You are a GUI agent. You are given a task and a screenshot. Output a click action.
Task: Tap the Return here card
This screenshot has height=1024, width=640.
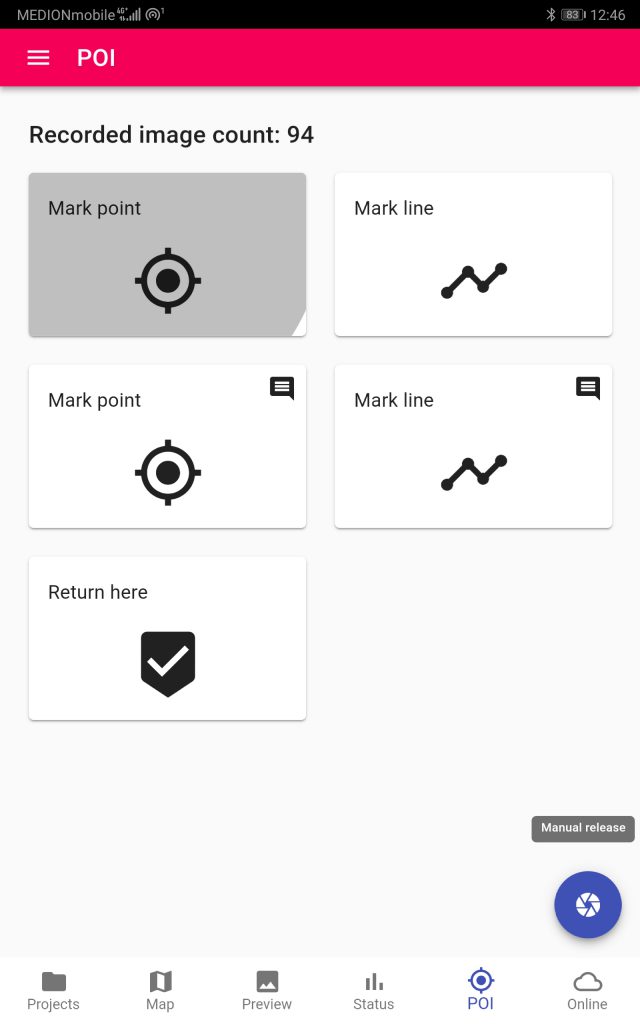click(167, 639)
